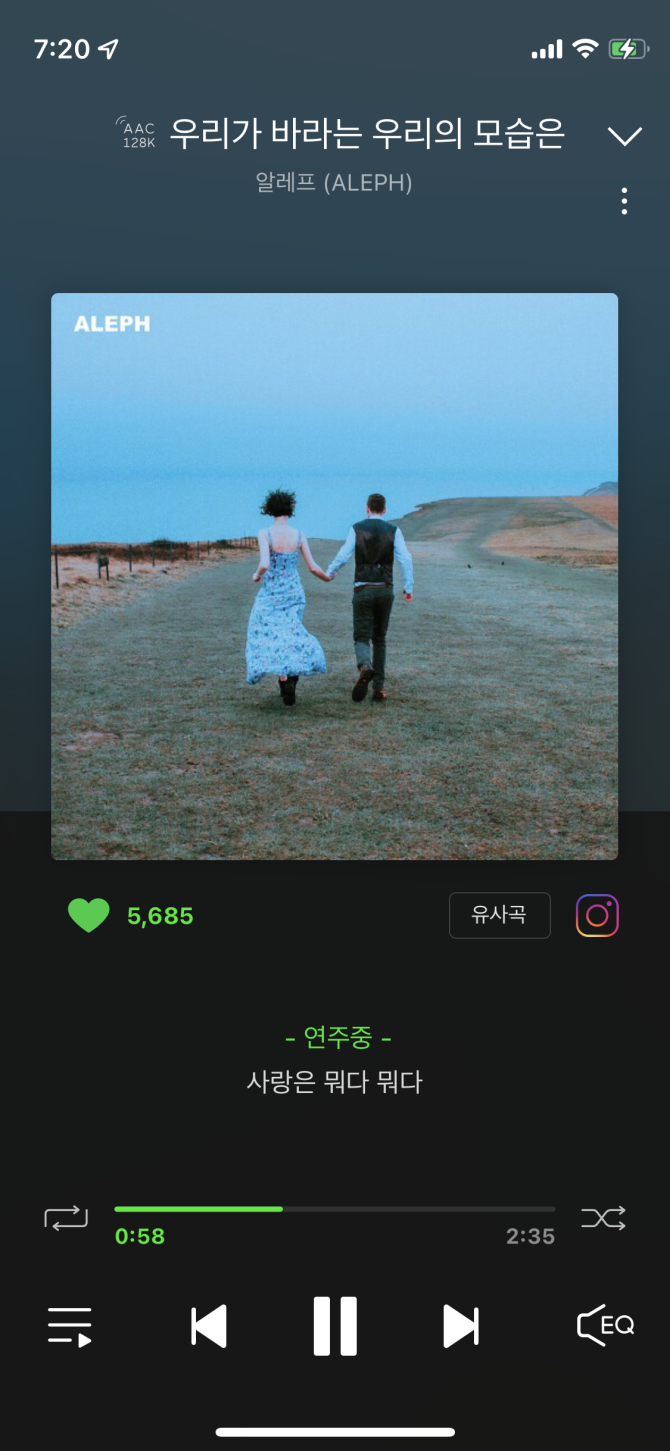Collapse the player with the down chevron
This screenshot has height=1451, width=670.
tap(624, 136)
